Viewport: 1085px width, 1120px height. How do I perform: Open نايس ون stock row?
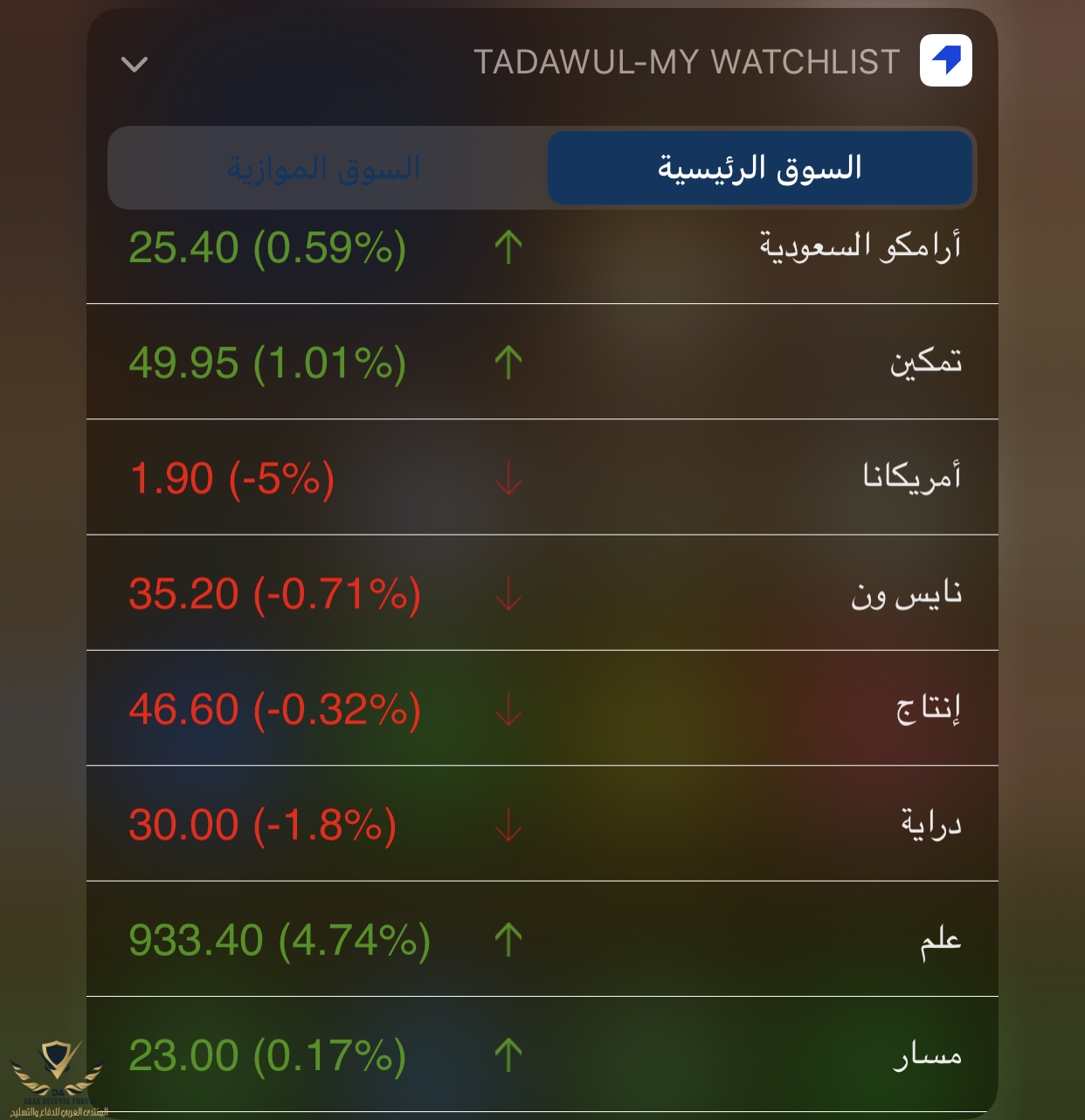point(542,593)
